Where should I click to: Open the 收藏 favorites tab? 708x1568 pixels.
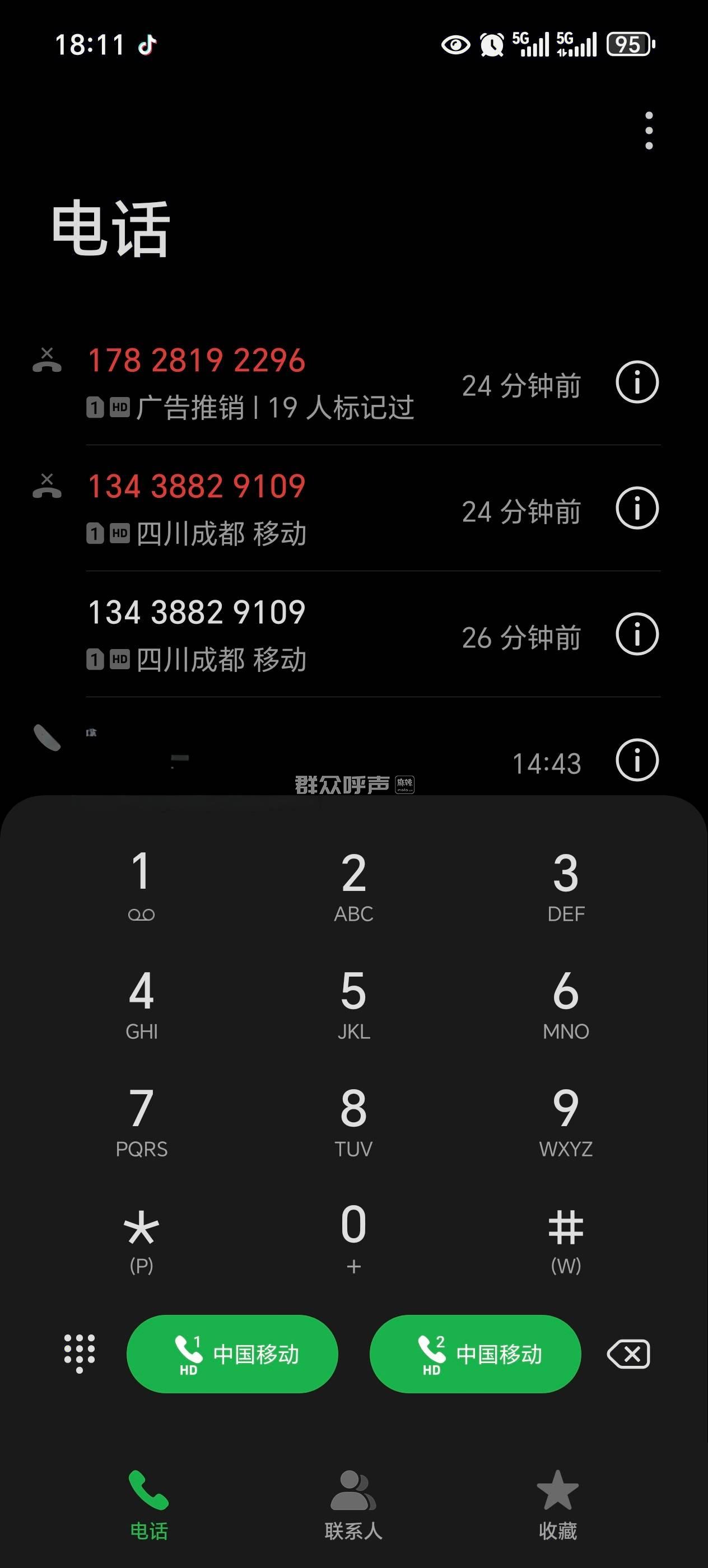click(x=557, y=1504)
